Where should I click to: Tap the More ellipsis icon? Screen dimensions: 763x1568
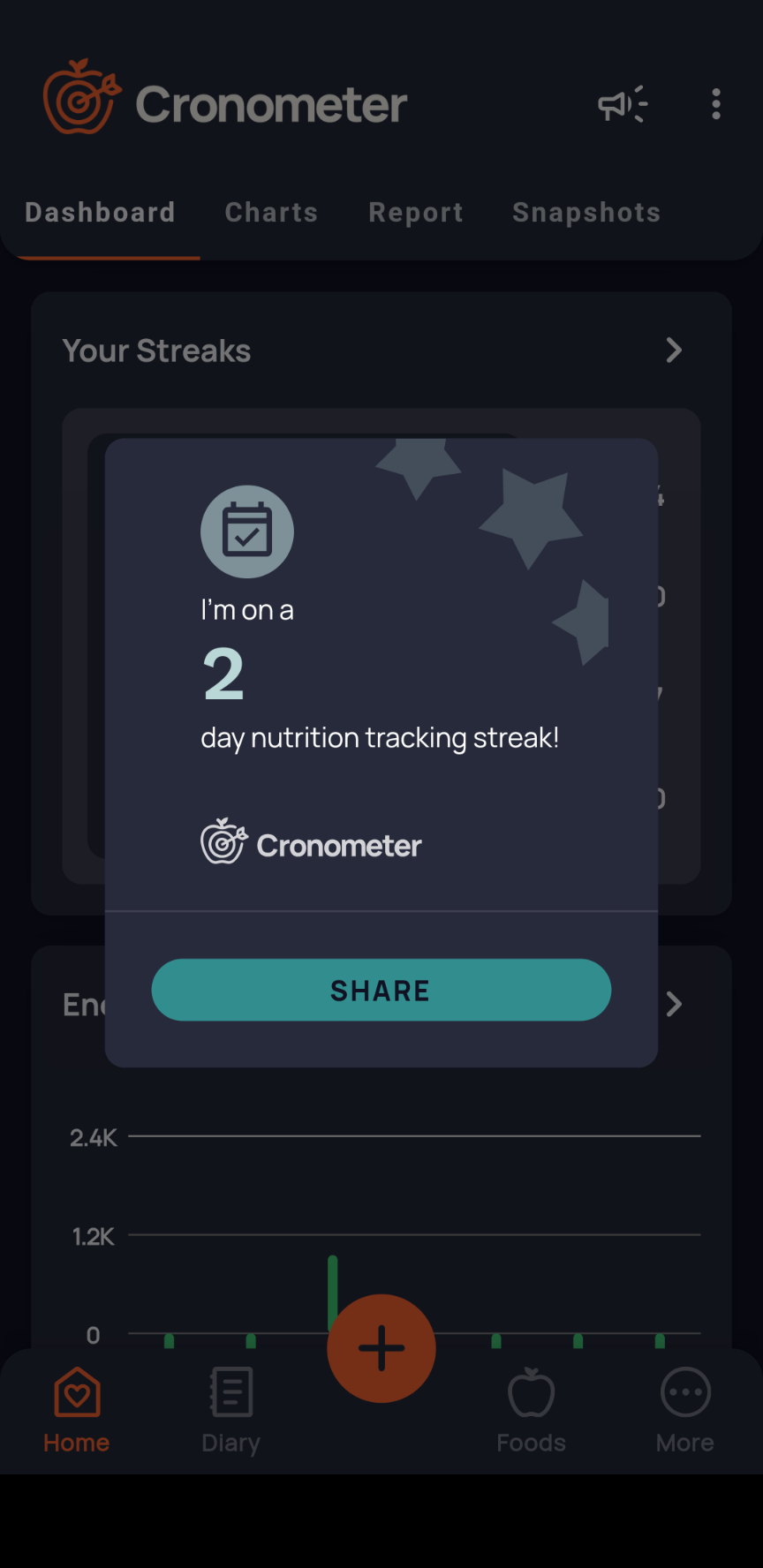[x=684, y=1392]
